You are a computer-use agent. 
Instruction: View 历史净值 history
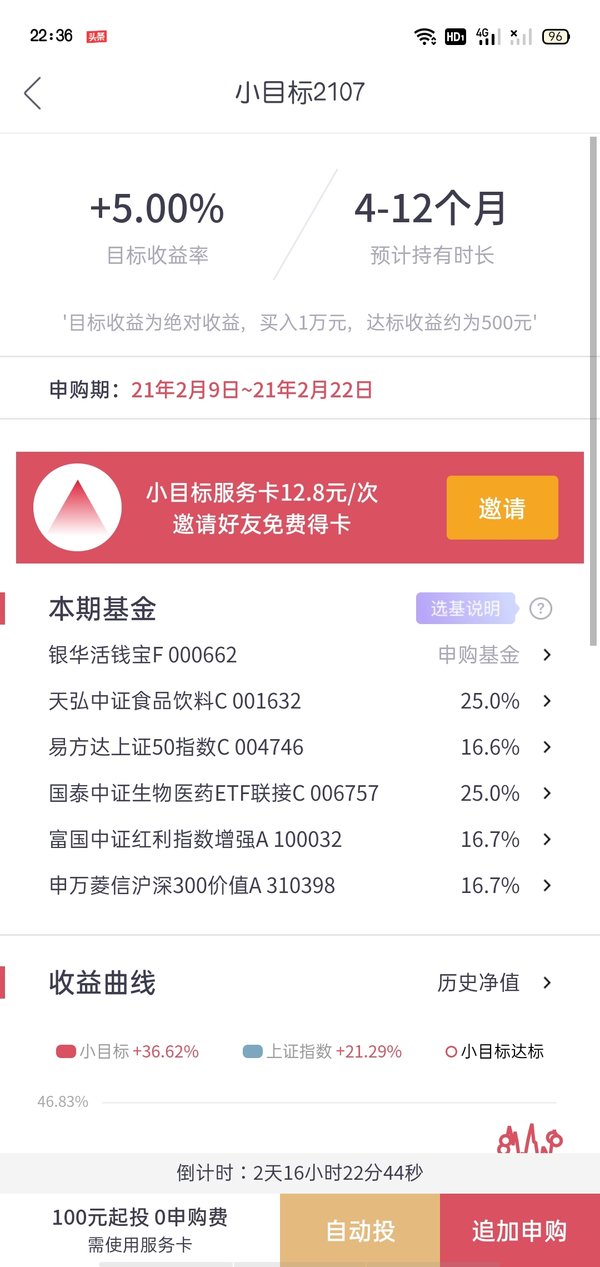pos(495,983)
